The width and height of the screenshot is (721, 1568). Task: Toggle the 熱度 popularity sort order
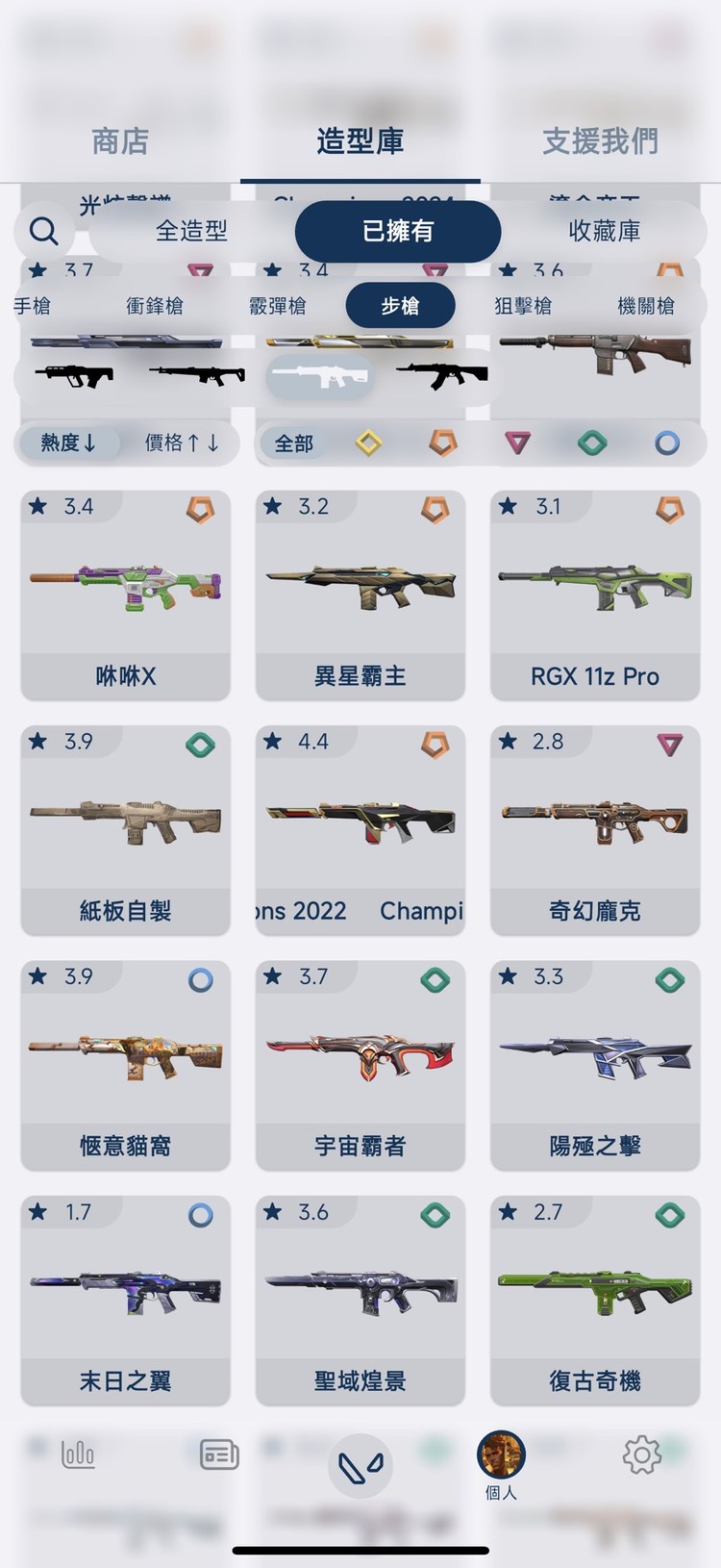(68, 443)
